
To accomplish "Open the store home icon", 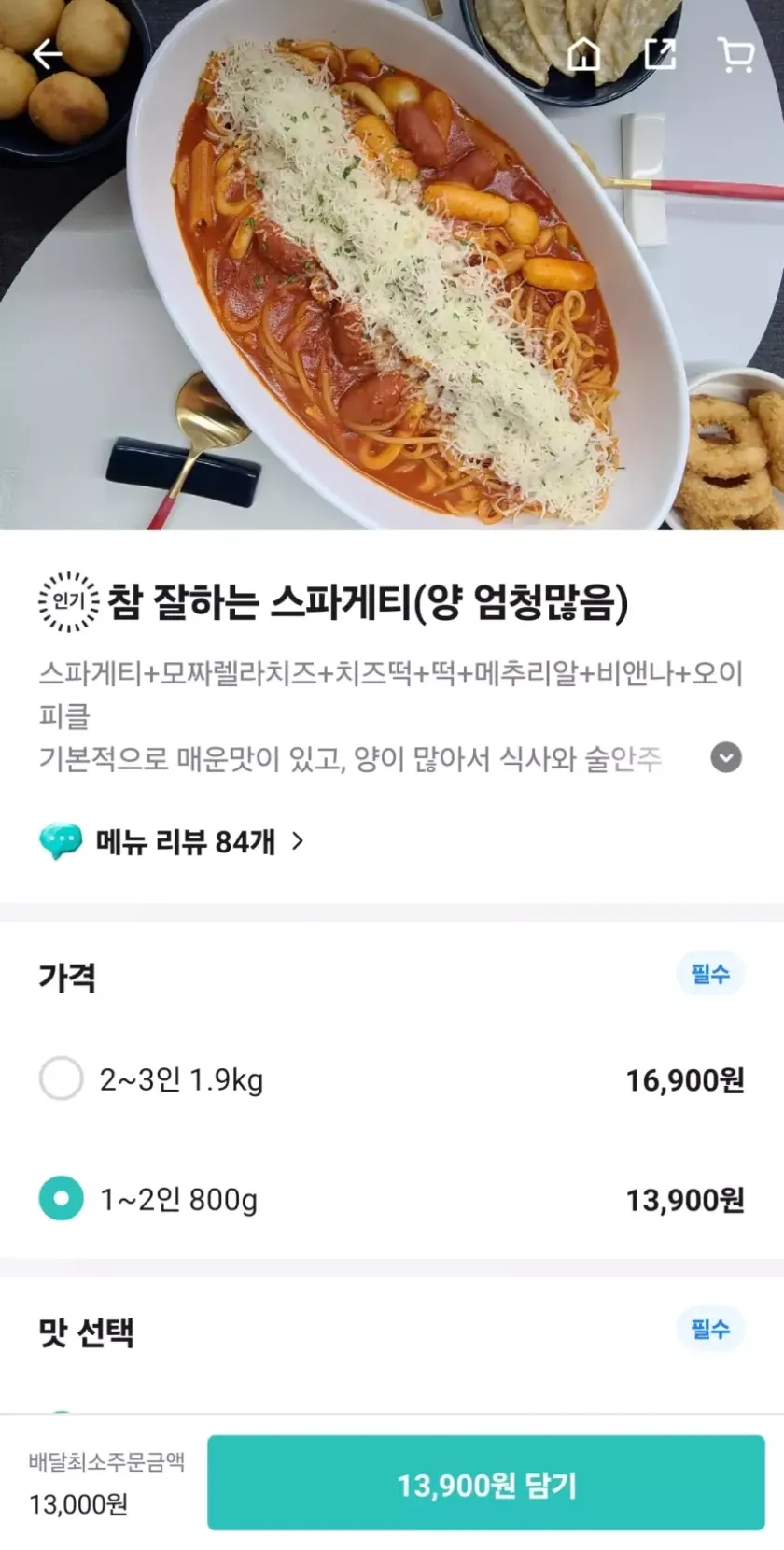I will tap(584, 54).
